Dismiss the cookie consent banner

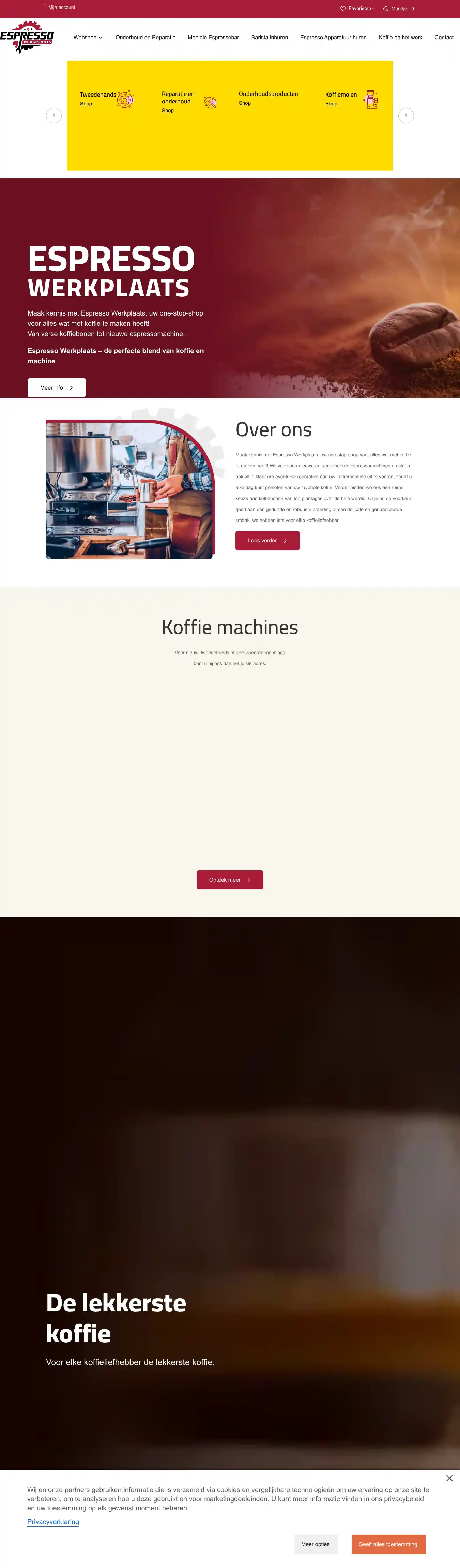click(x=449, y=1478)
